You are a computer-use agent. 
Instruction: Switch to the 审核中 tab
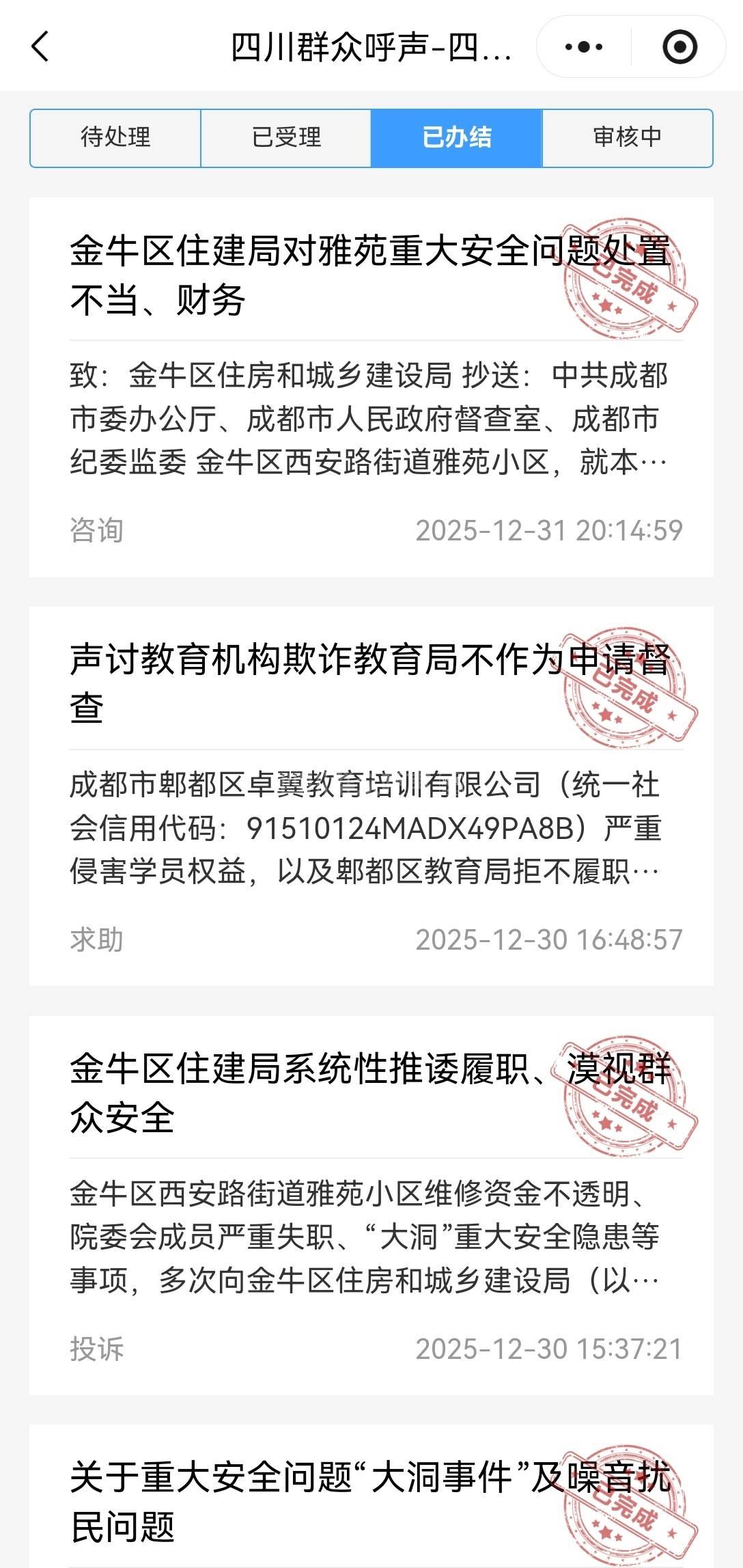click(x=628, y=137)
